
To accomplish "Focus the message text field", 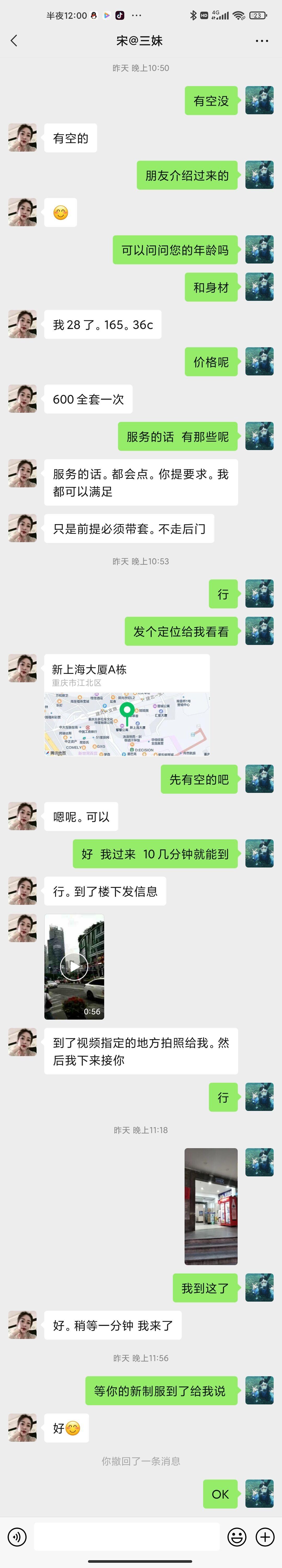I will tap(127, 1537).
